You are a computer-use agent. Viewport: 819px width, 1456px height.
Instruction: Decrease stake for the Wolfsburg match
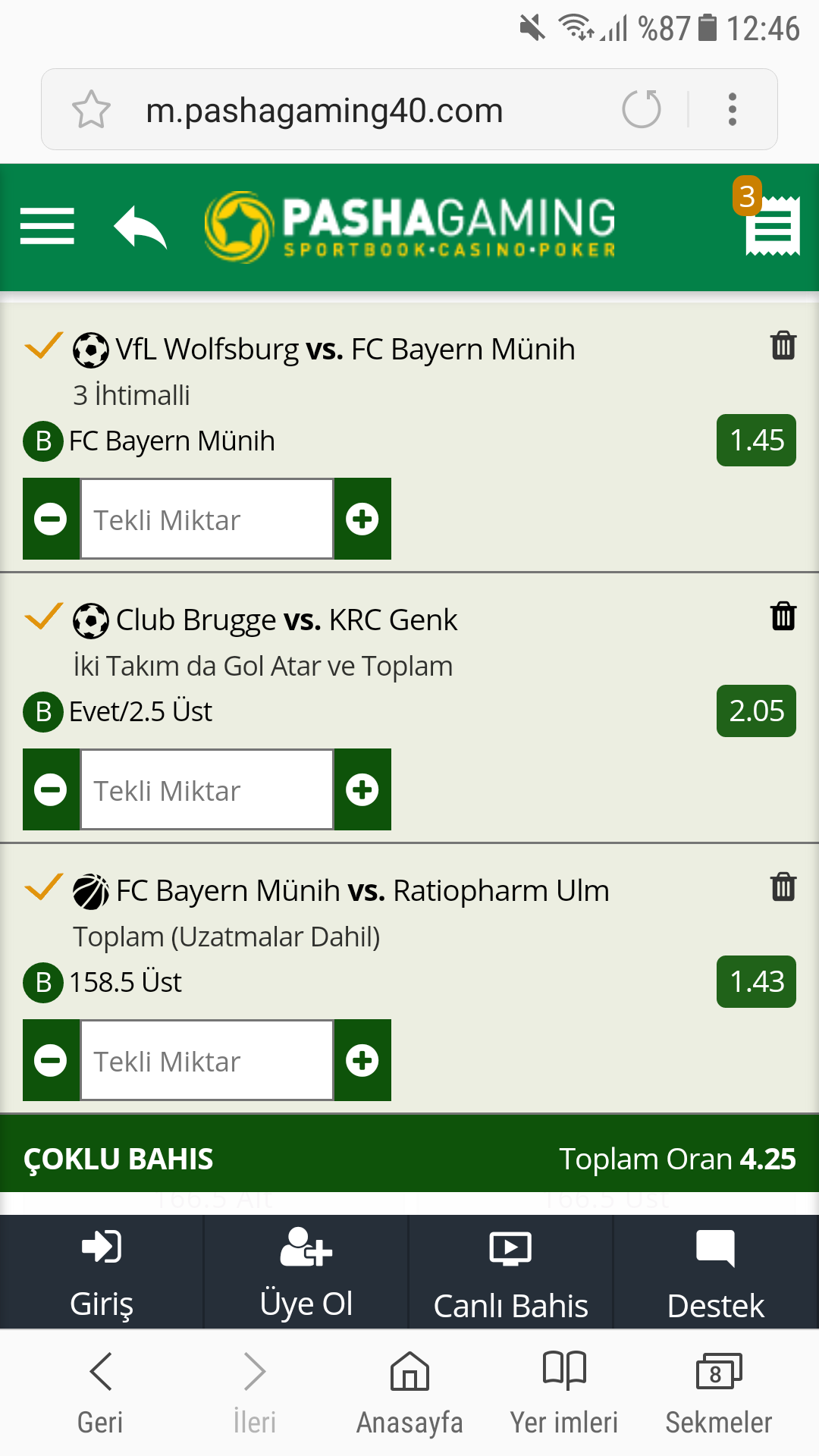(x=51, y=519)
